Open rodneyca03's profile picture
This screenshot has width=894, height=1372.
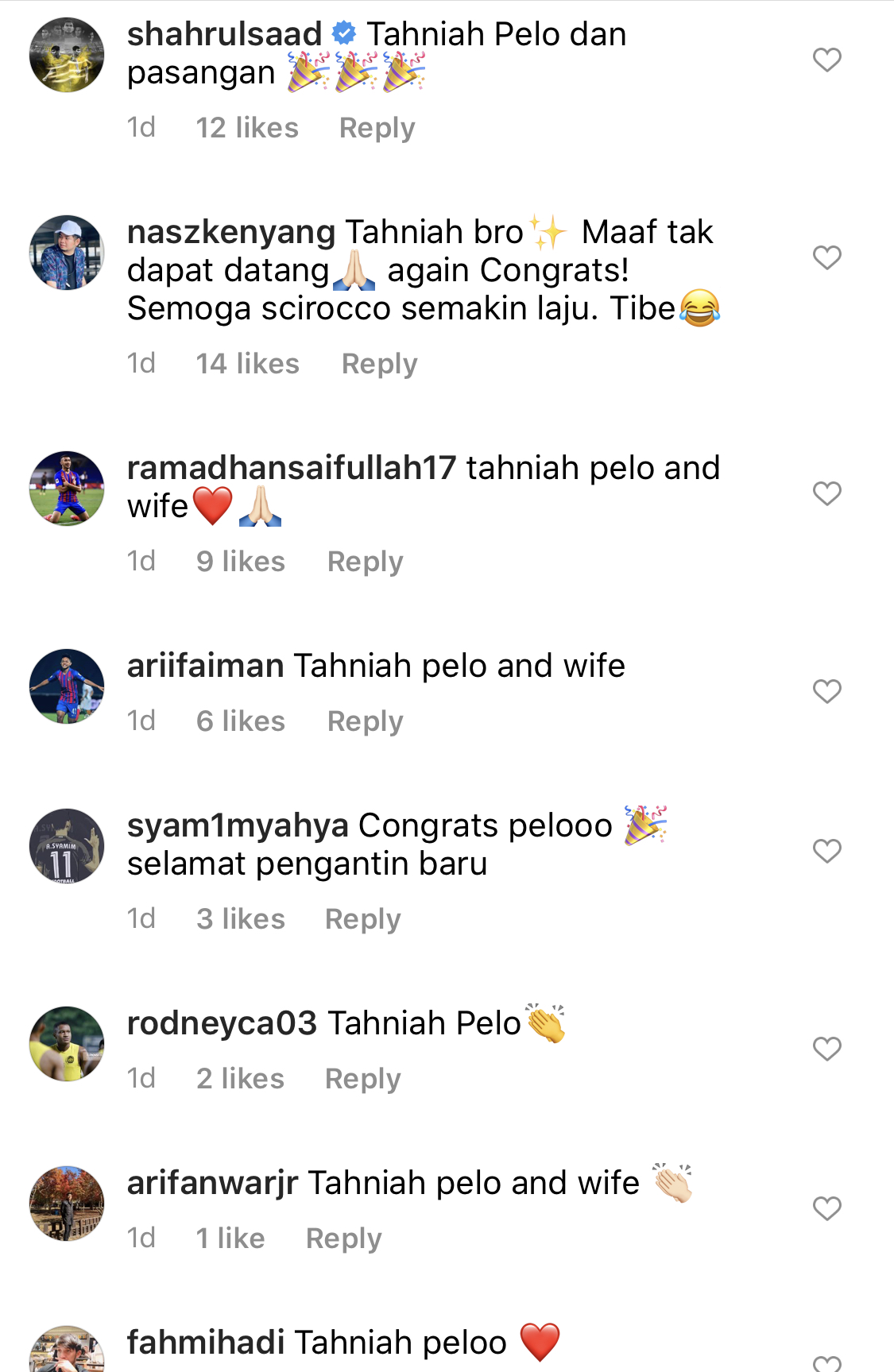point(67,1044)
